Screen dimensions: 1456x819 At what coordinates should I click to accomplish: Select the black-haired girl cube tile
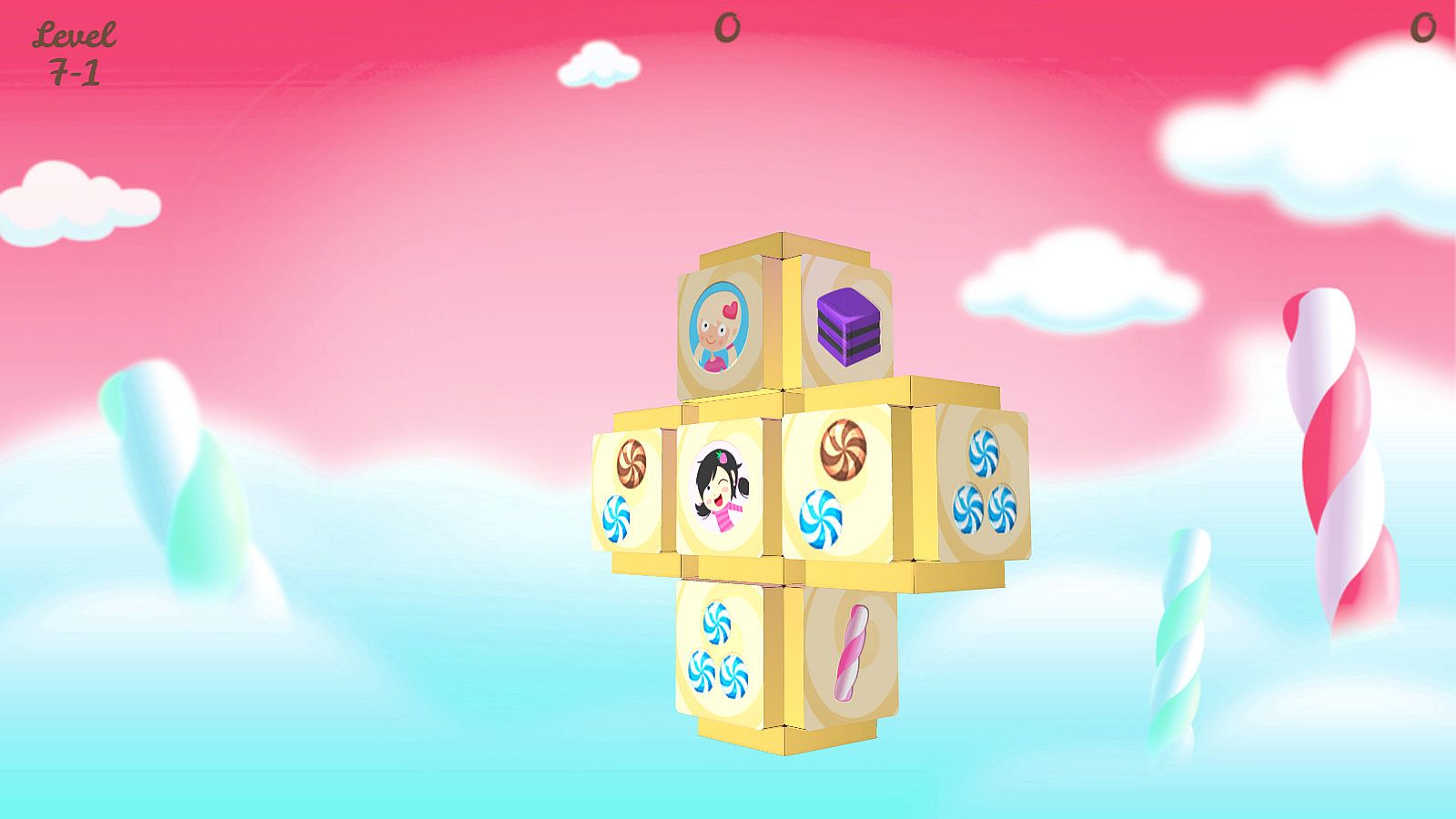(720, 490)
